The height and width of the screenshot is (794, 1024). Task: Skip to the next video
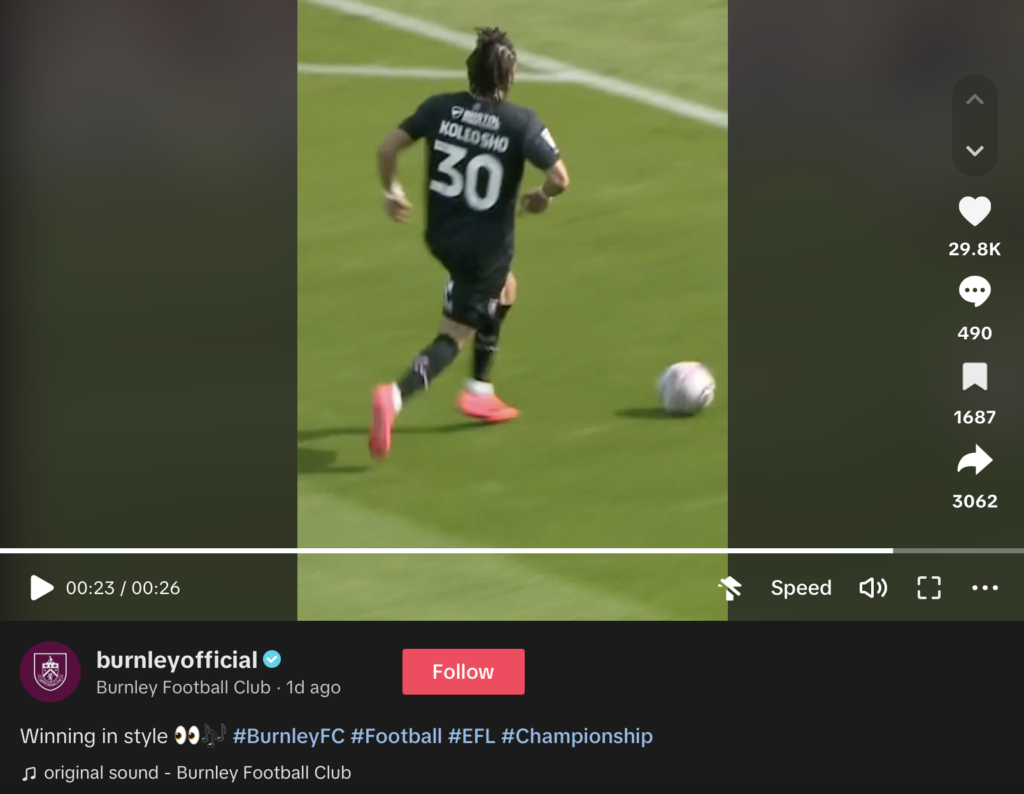click(x=975, y=151)
